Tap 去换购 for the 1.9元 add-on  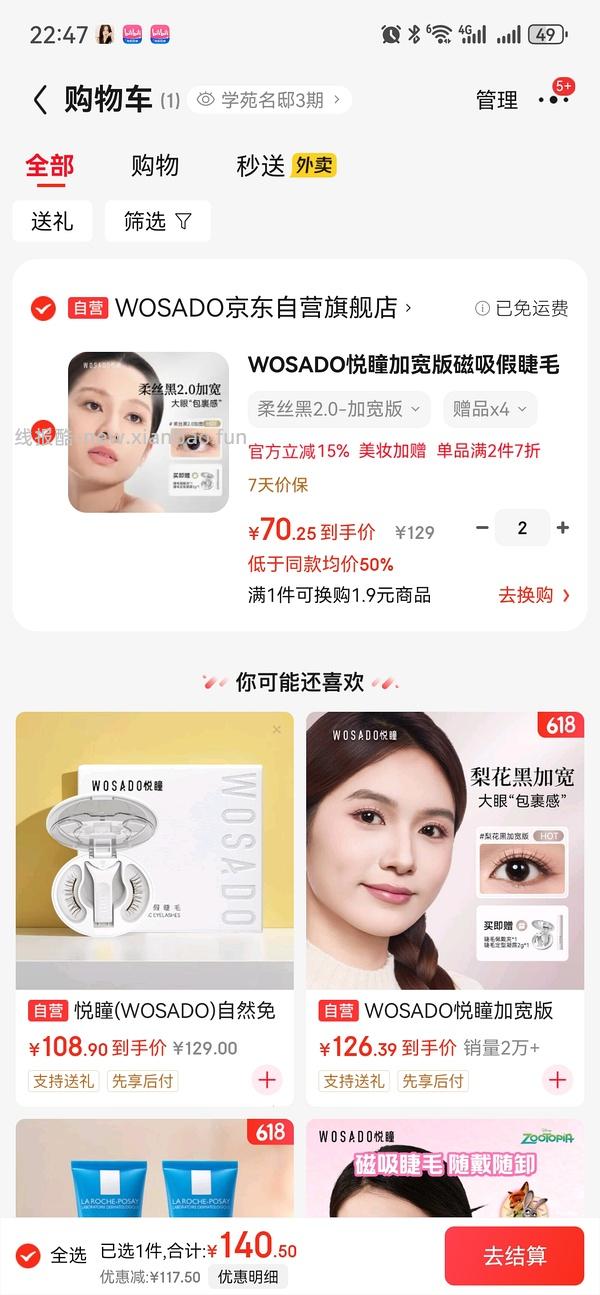click(534, 595)
